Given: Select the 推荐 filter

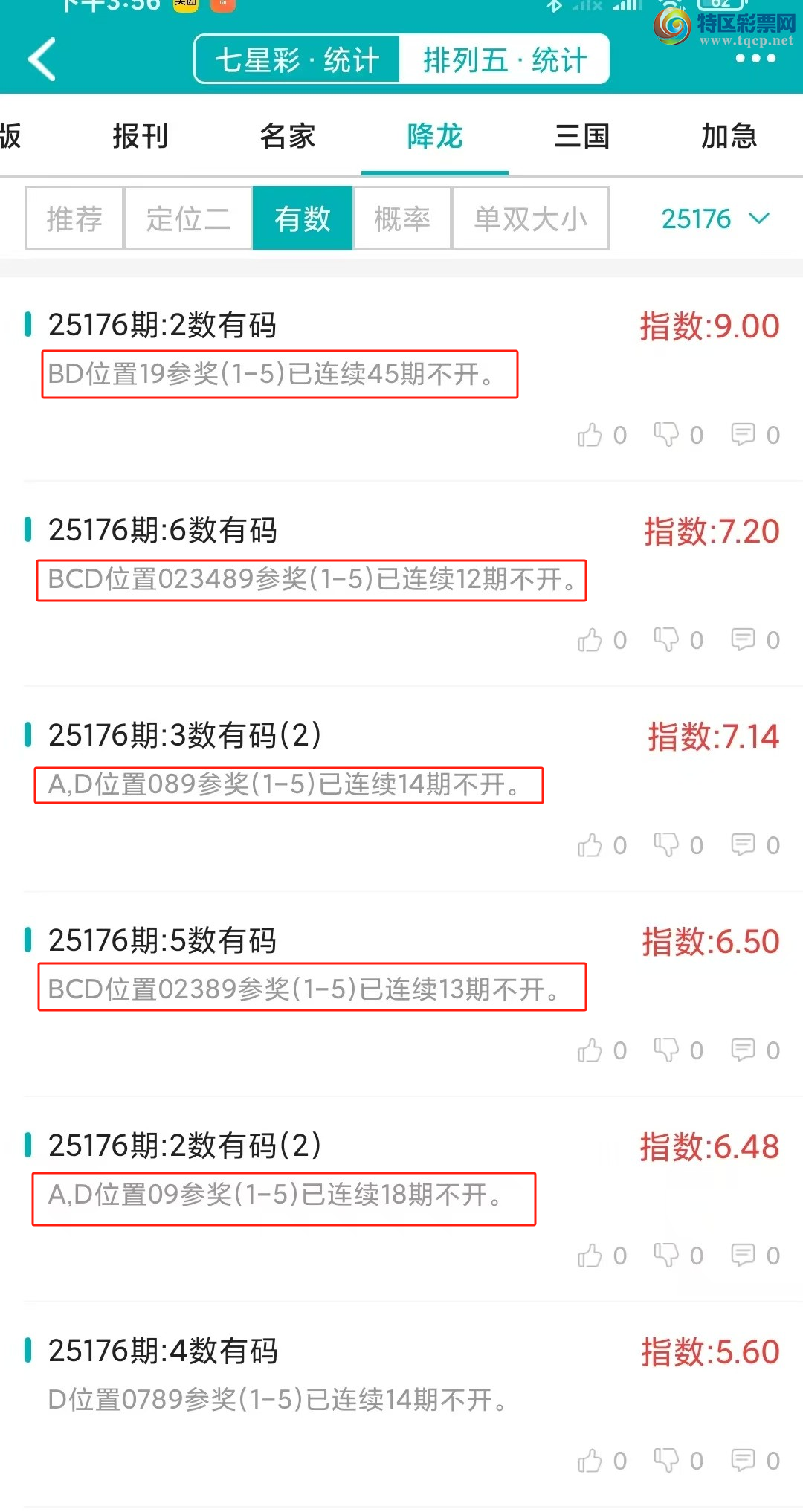Looking at the screenshot, I should coord(74,219).
